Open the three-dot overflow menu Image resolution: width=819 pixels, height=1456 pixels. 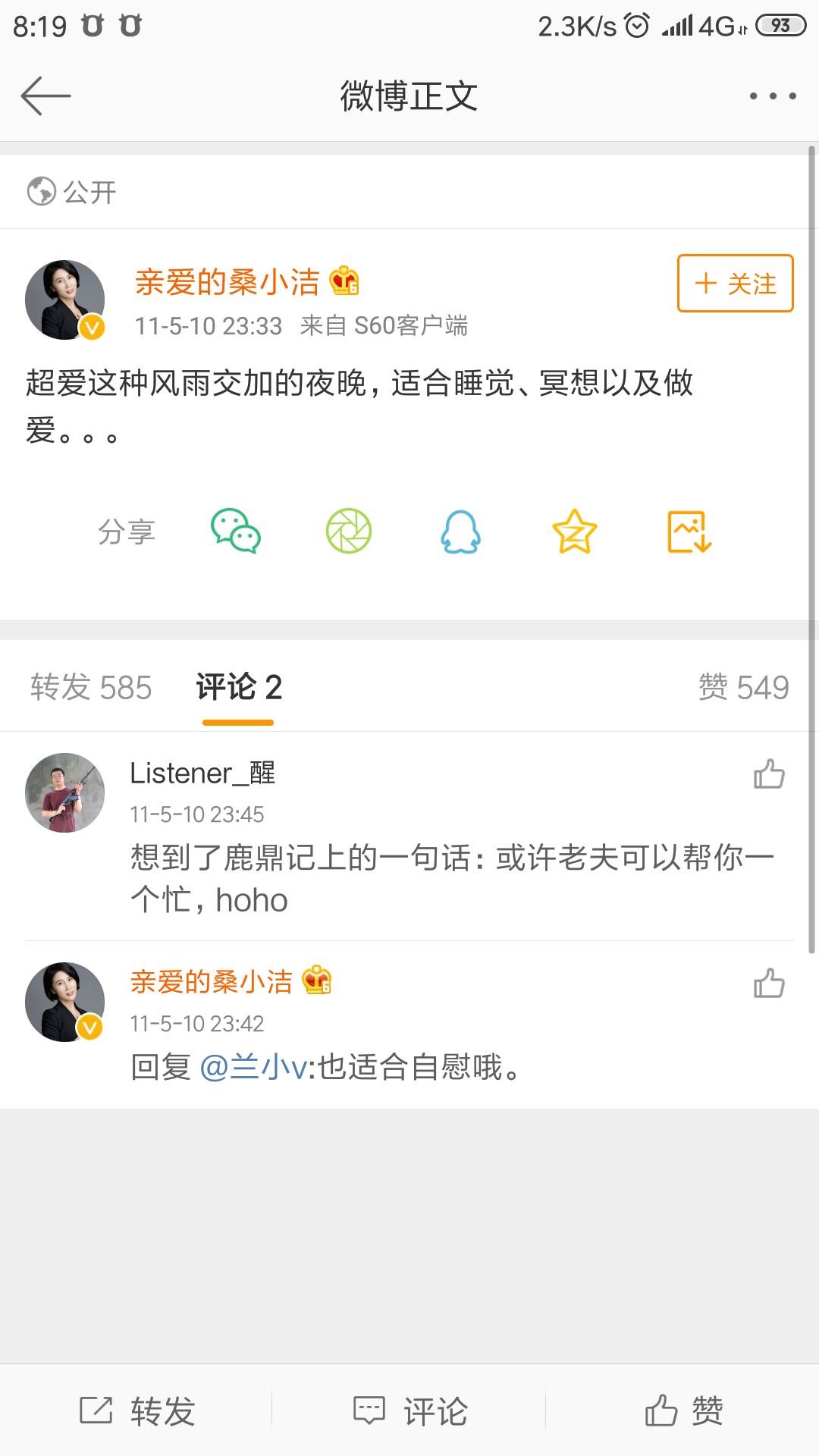772,96
